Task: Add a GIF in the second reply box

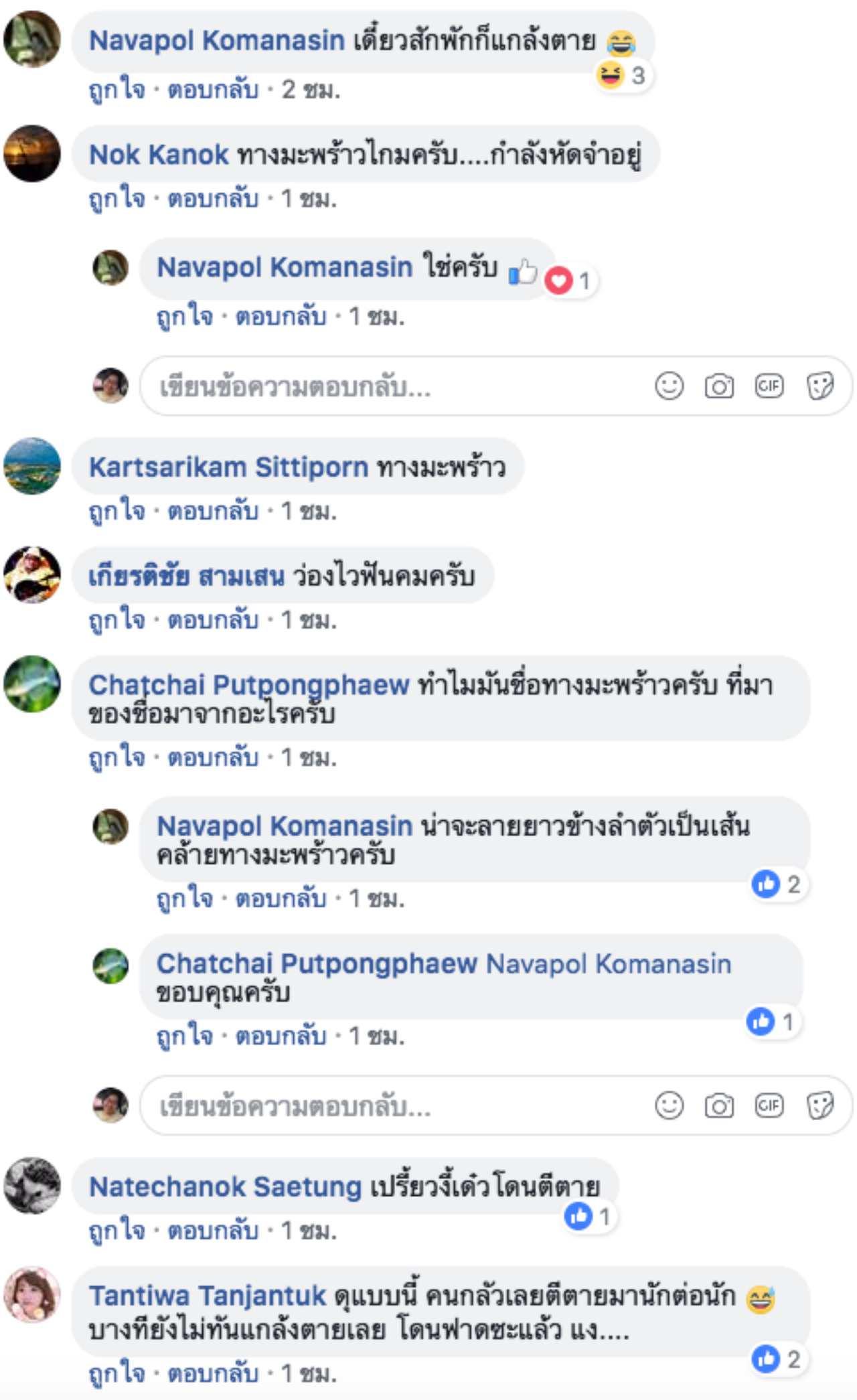Action: 769,1106
